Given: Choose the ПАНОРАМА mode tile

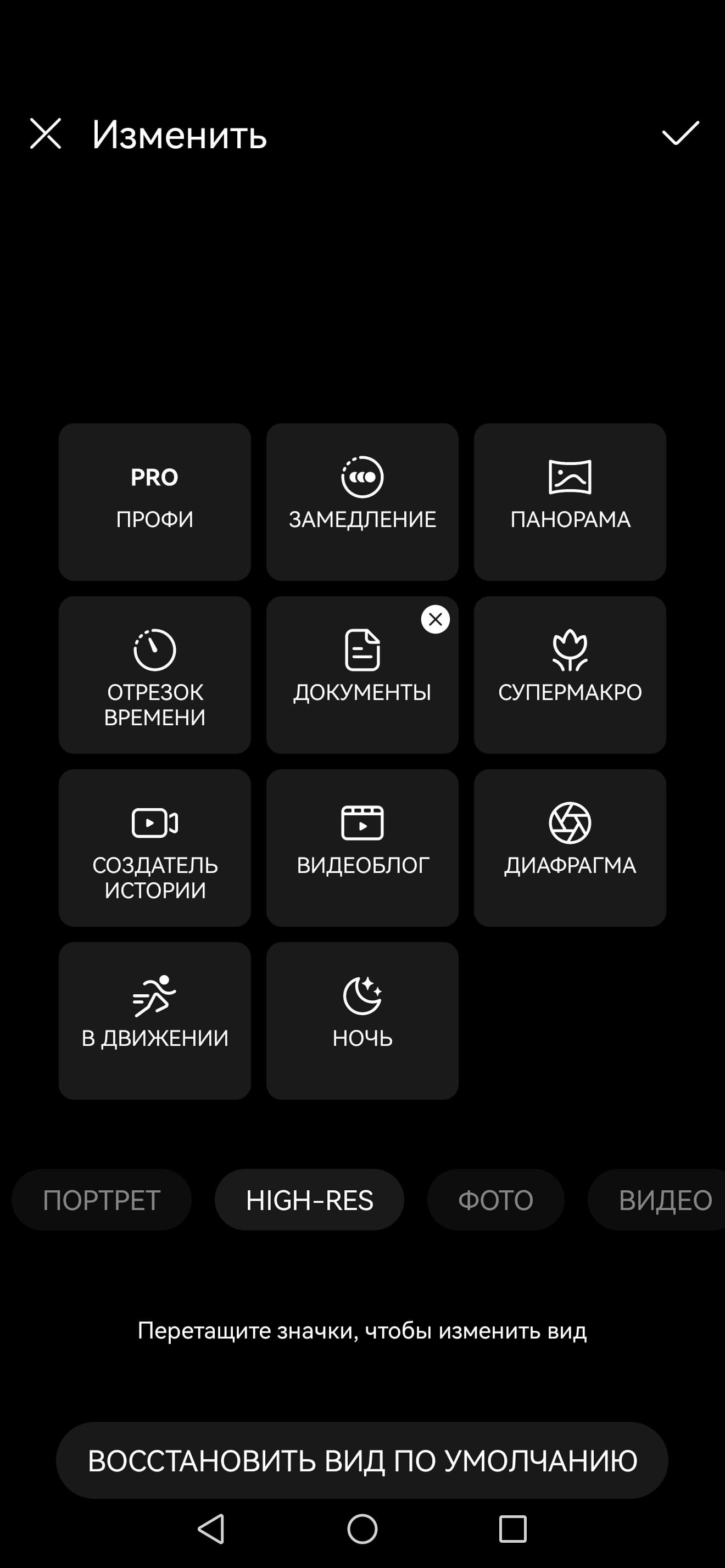Looking at the screenshot, I should [x=570, y=502].
